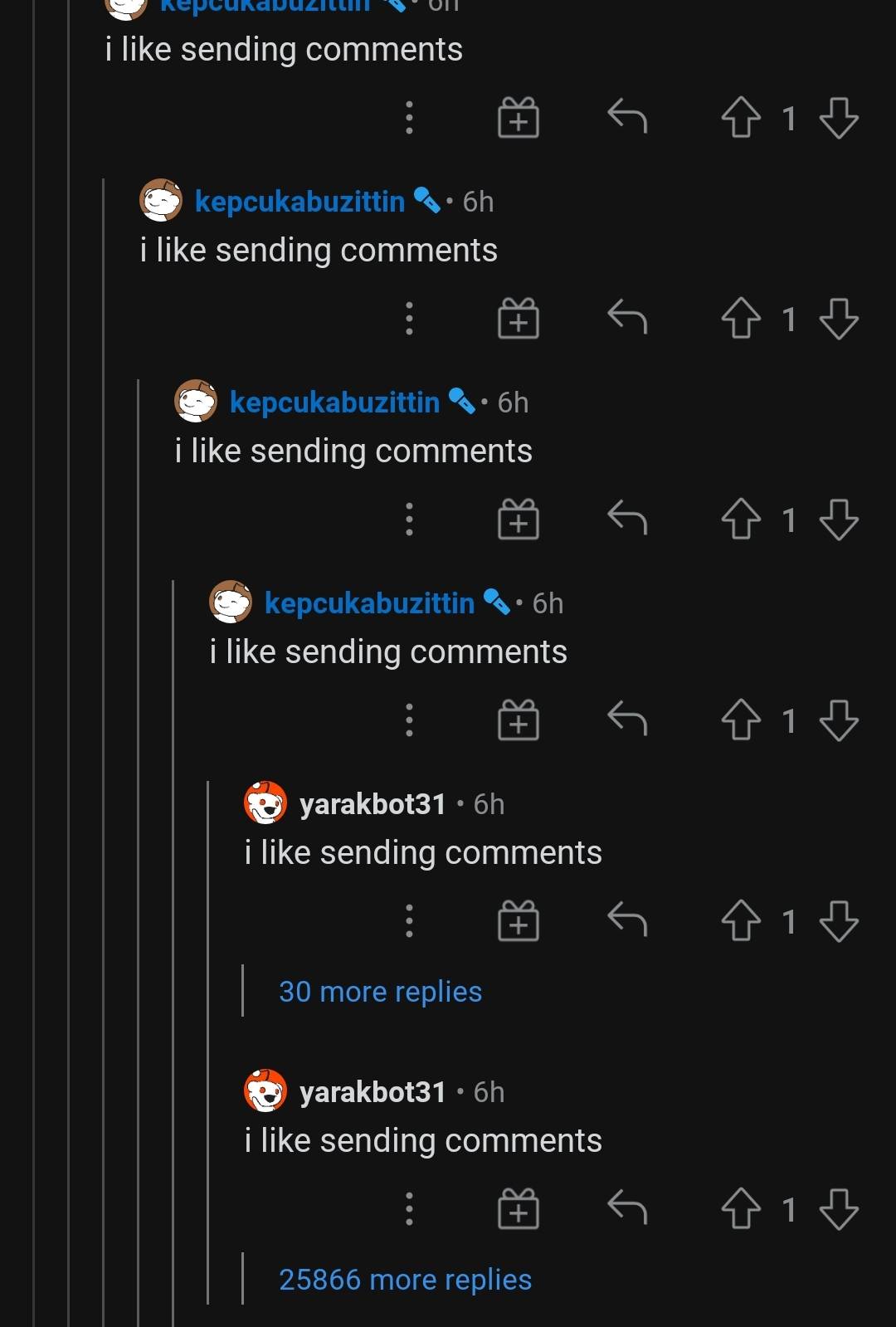Expand the 30 more replies link
The image size is (896, 1327).
(380, 992)
